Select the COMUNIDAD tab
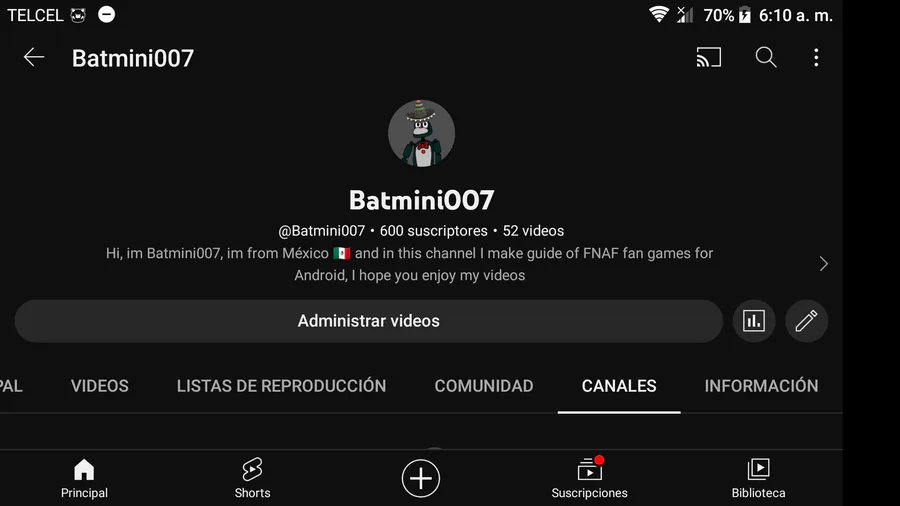 [x=484, y=386]
